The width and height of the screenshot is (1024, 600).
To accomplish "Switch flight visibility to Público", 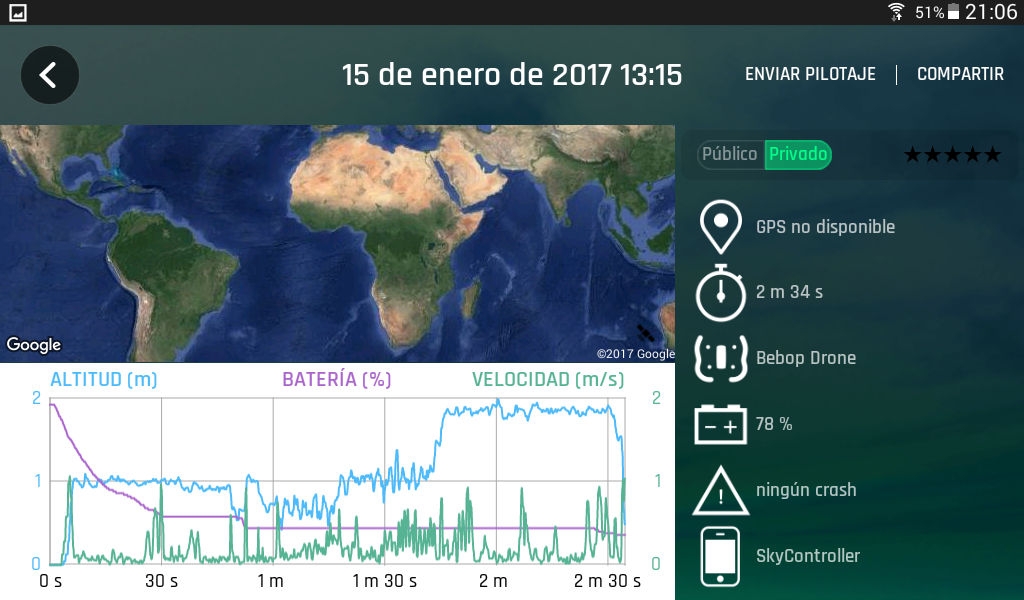I will [x=730, y=155].
